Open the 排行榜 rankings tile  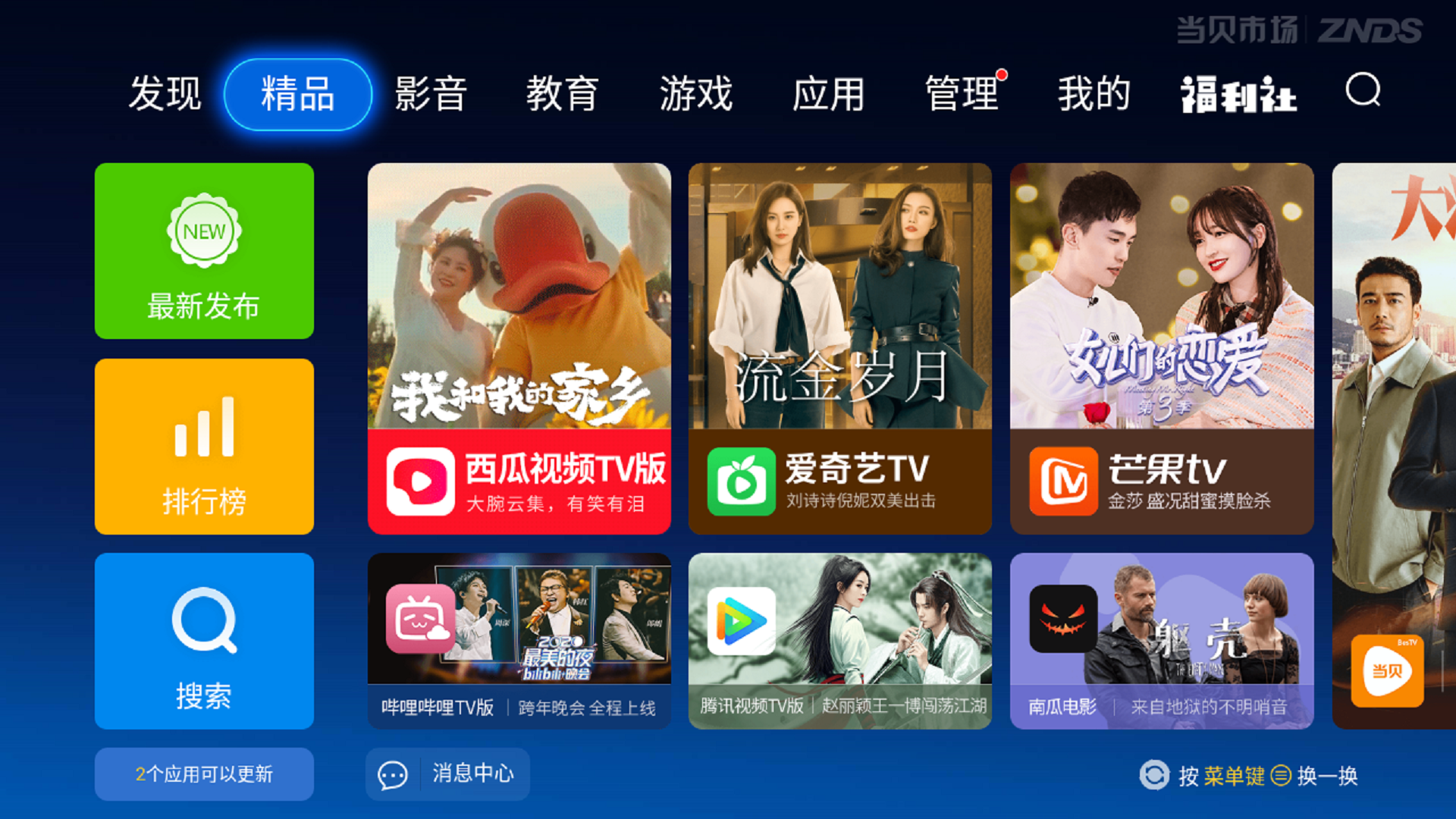pyautogui.click(x=204, y=447)
